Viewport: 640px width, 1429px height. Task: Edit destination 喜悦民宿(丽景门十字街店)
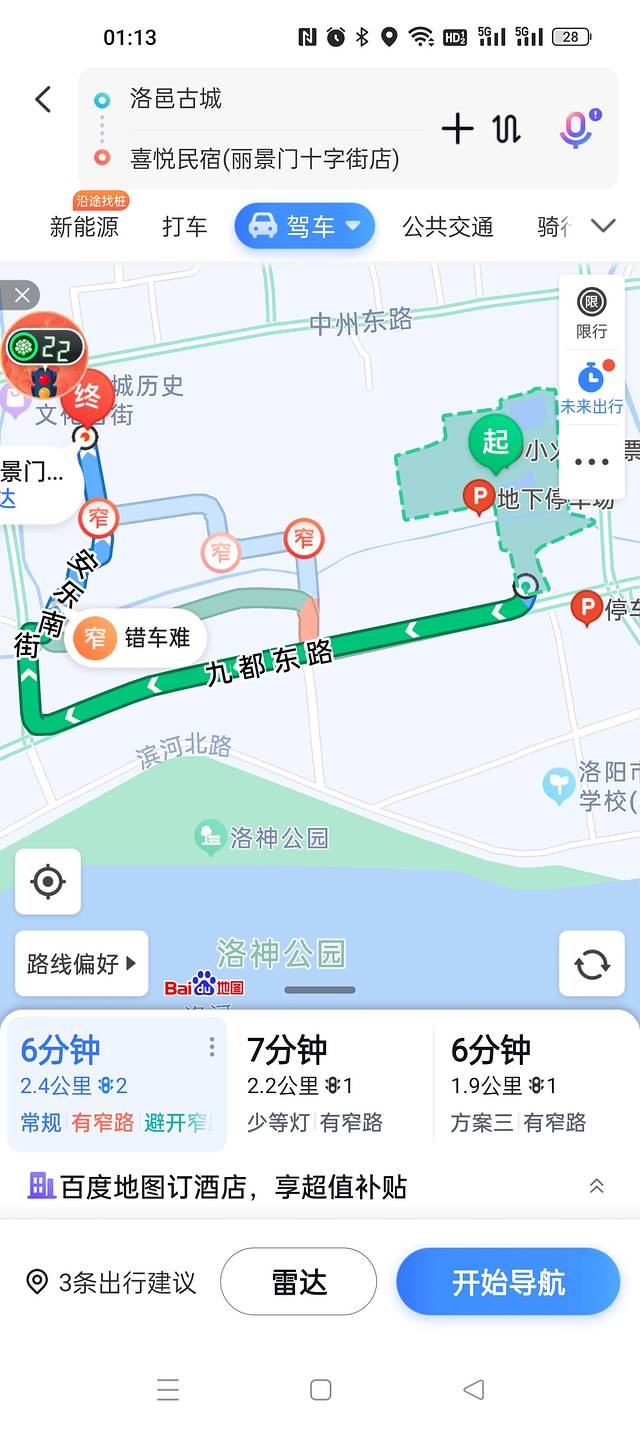coord(264,158)
